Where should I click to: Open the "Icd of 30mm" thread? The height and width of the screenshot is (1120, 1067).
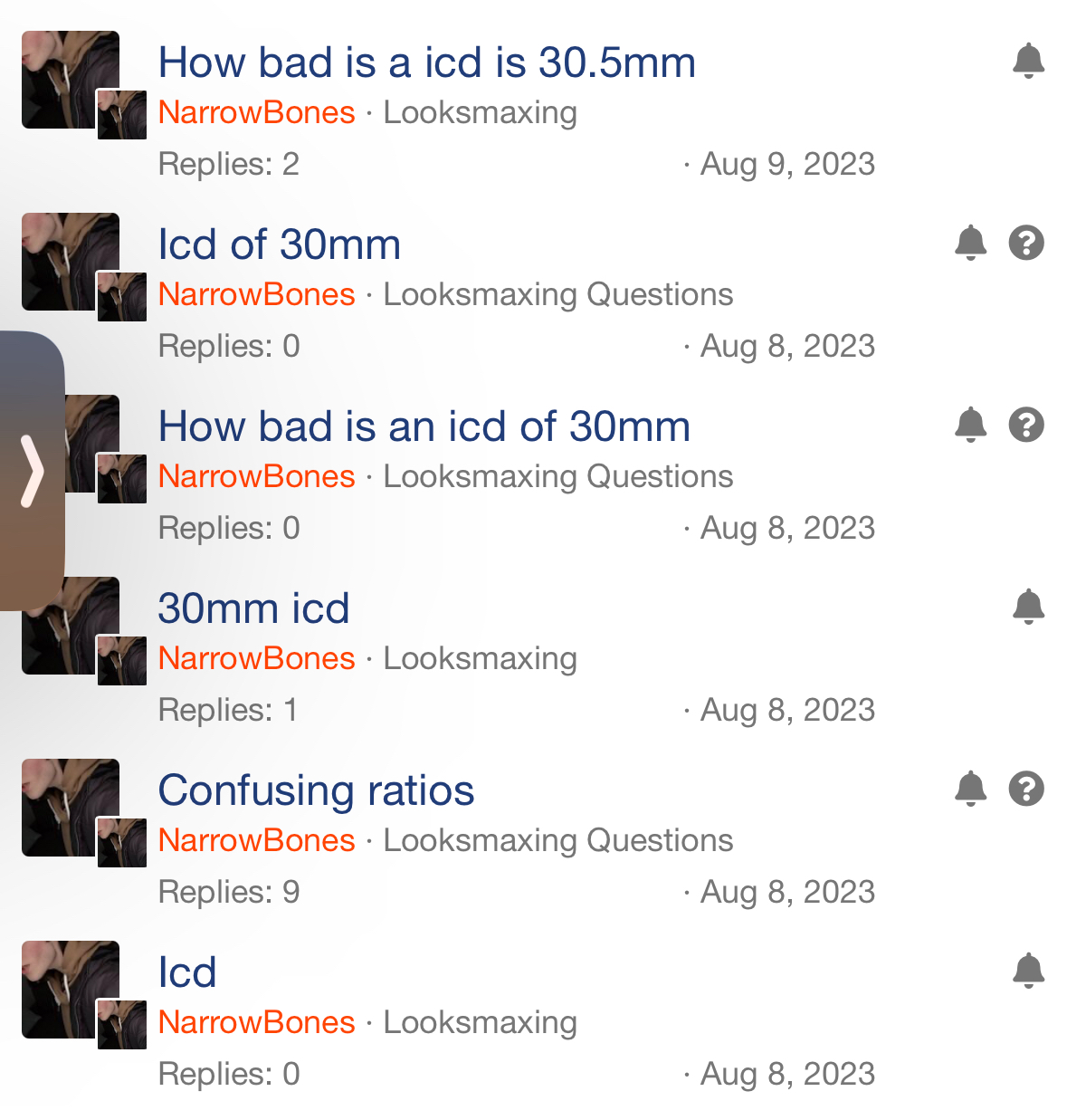click(x=279, y=244)
